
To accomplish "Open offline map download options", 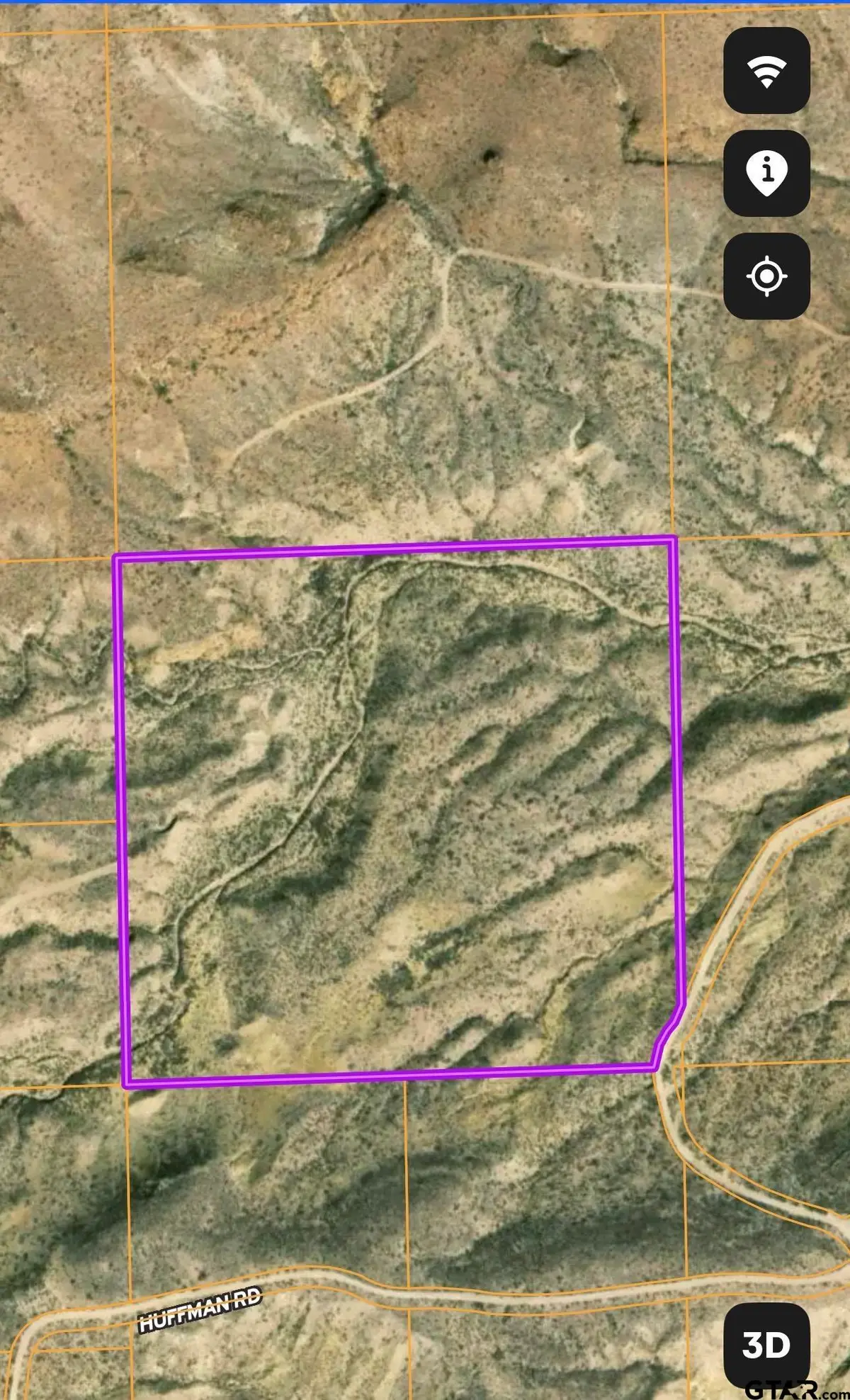I will pyautogui.click(x=767, y=72).
